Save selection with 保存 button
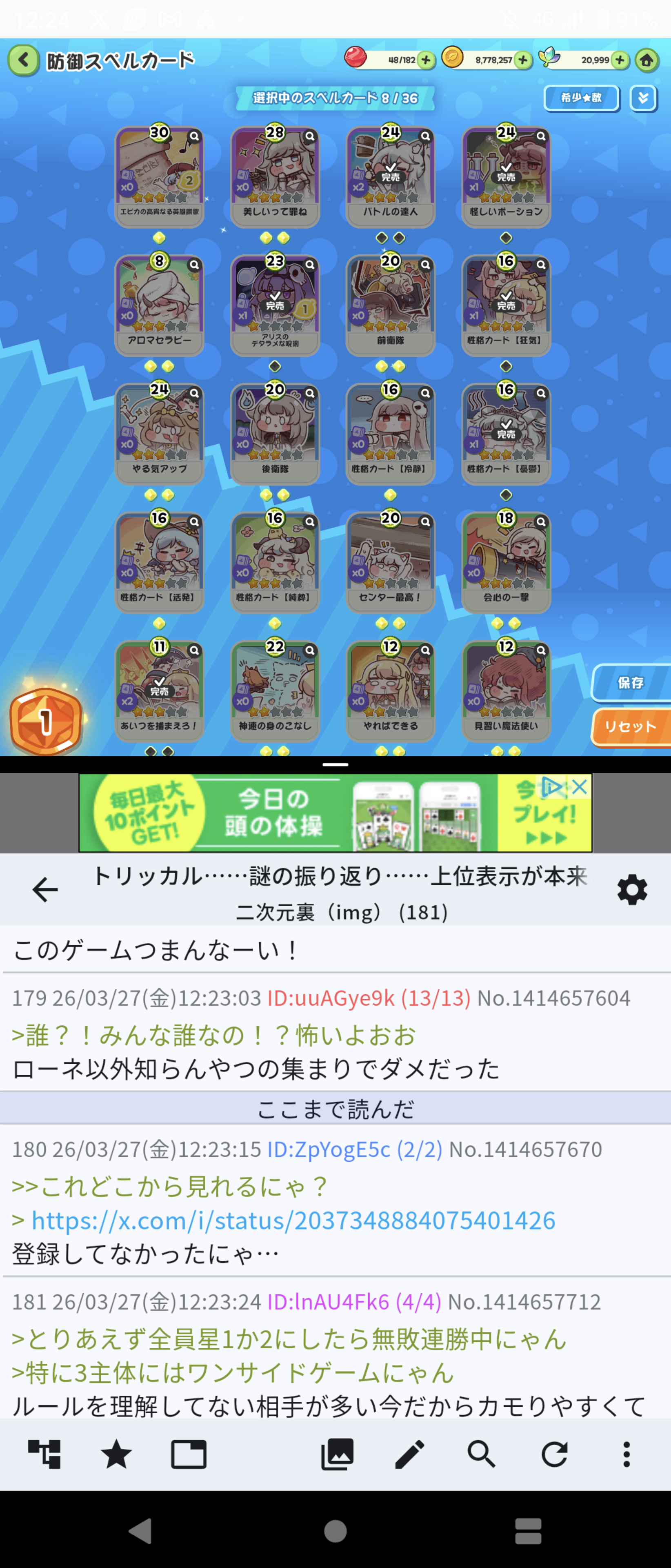This screenshot has height=1568, width=671. tap(631, 683)
